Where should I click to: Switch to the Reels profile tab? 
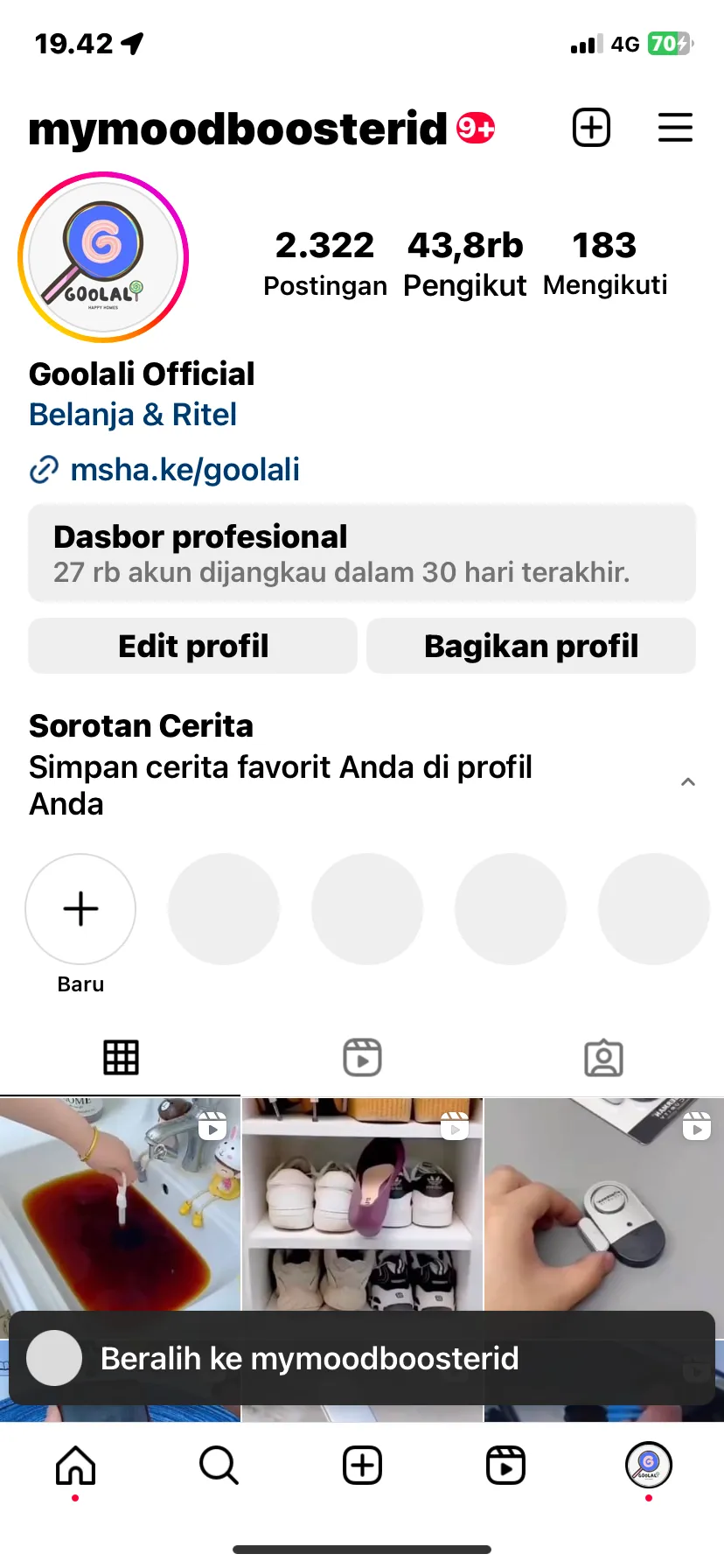pos(362,1058)
